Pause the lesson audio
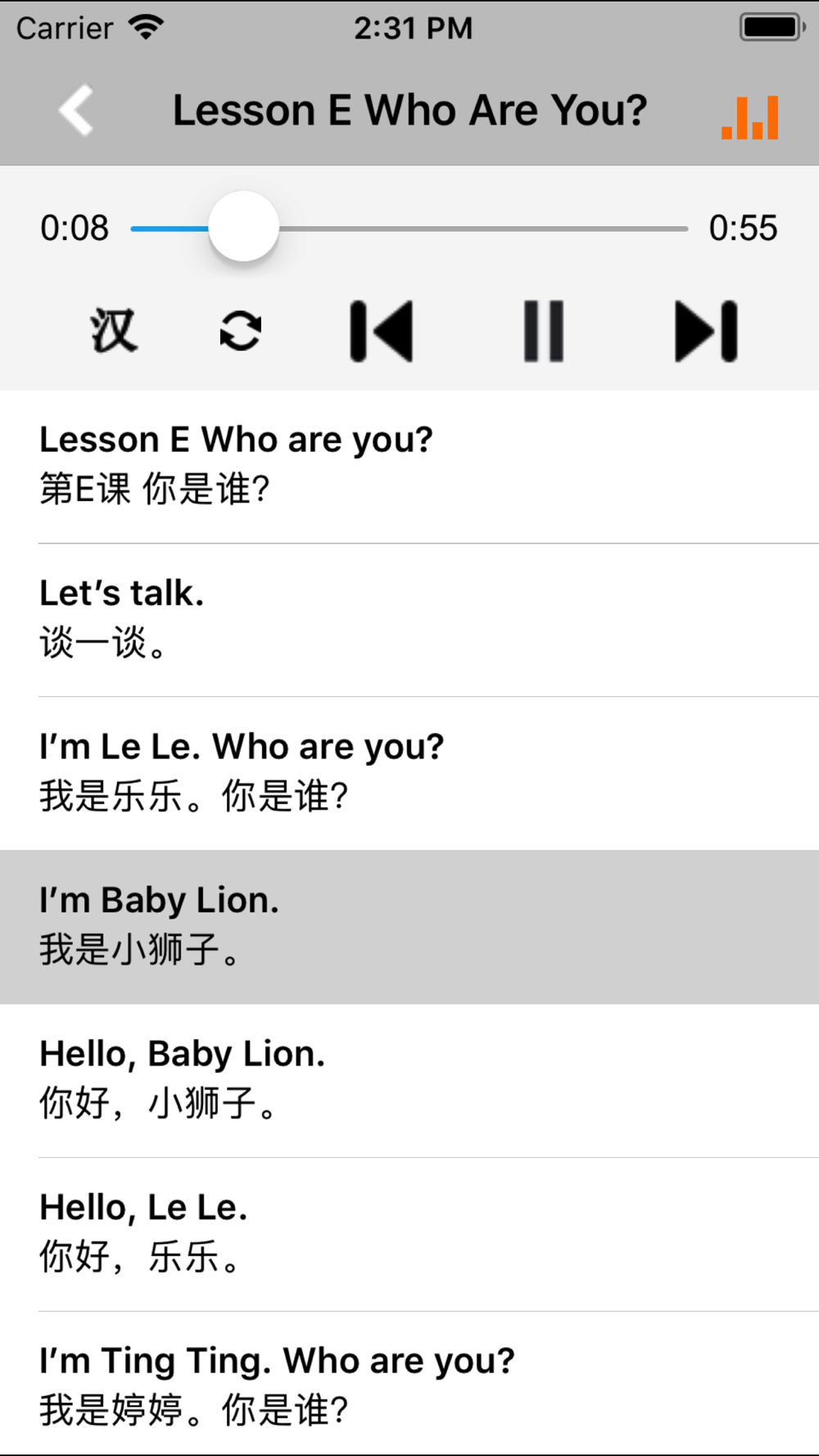Screen dimensions: 819x1456 [544, 331]
